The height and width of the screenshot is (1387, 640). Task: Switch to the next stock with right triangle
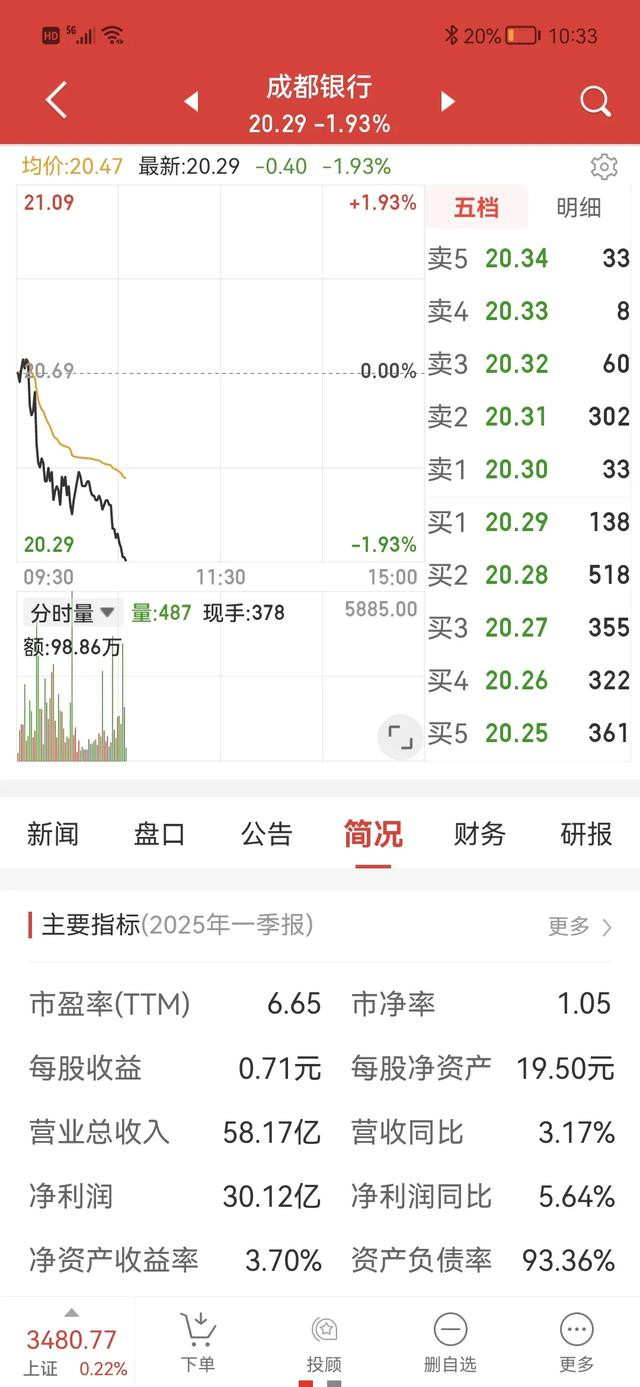click(x=448, y=101)
